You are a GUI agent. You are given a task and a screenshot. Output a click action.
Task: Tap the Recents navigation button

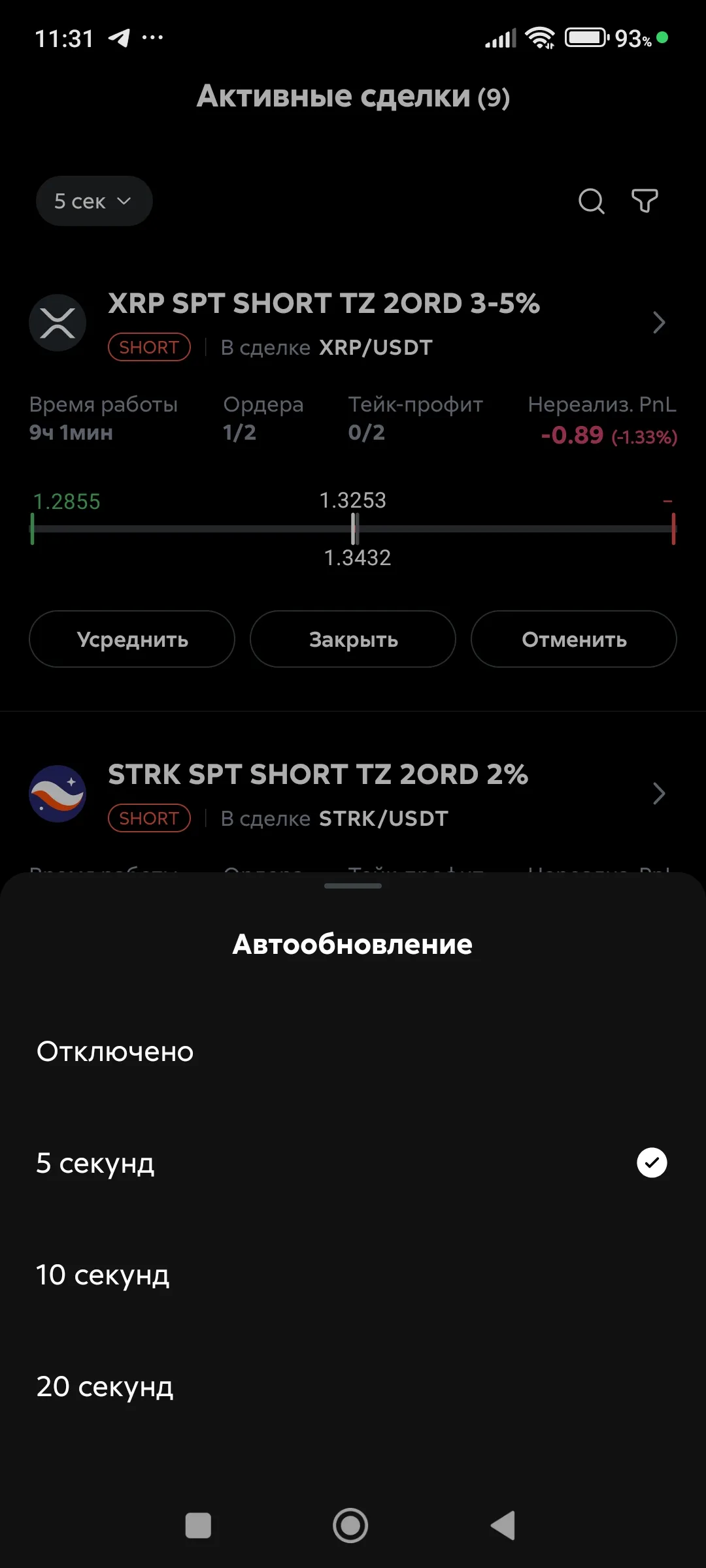pyautogui.click(x=199, y=1526)
